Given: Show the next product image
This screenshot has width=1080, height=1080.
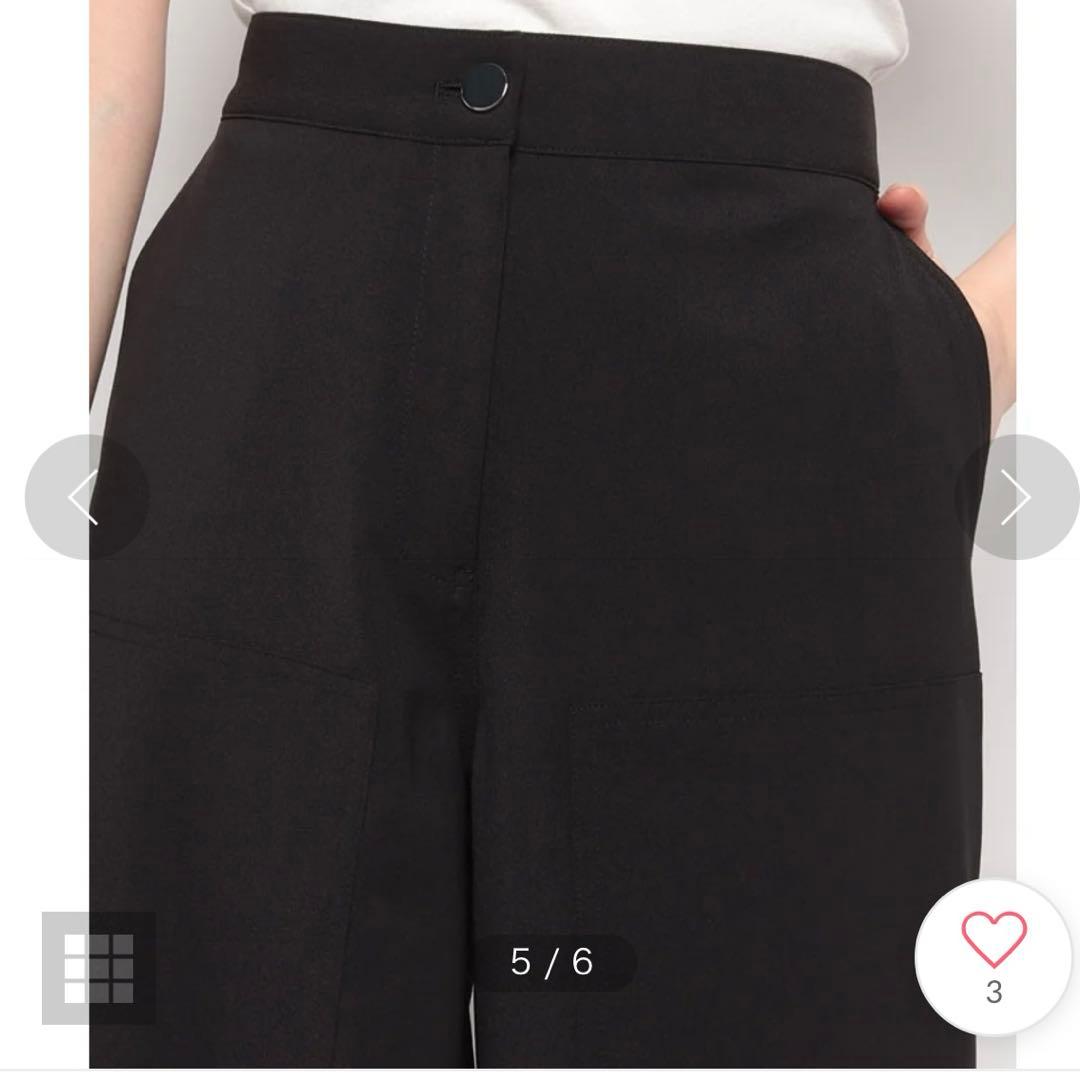Looking at the screenshot, I should [x=1014, y=497].
